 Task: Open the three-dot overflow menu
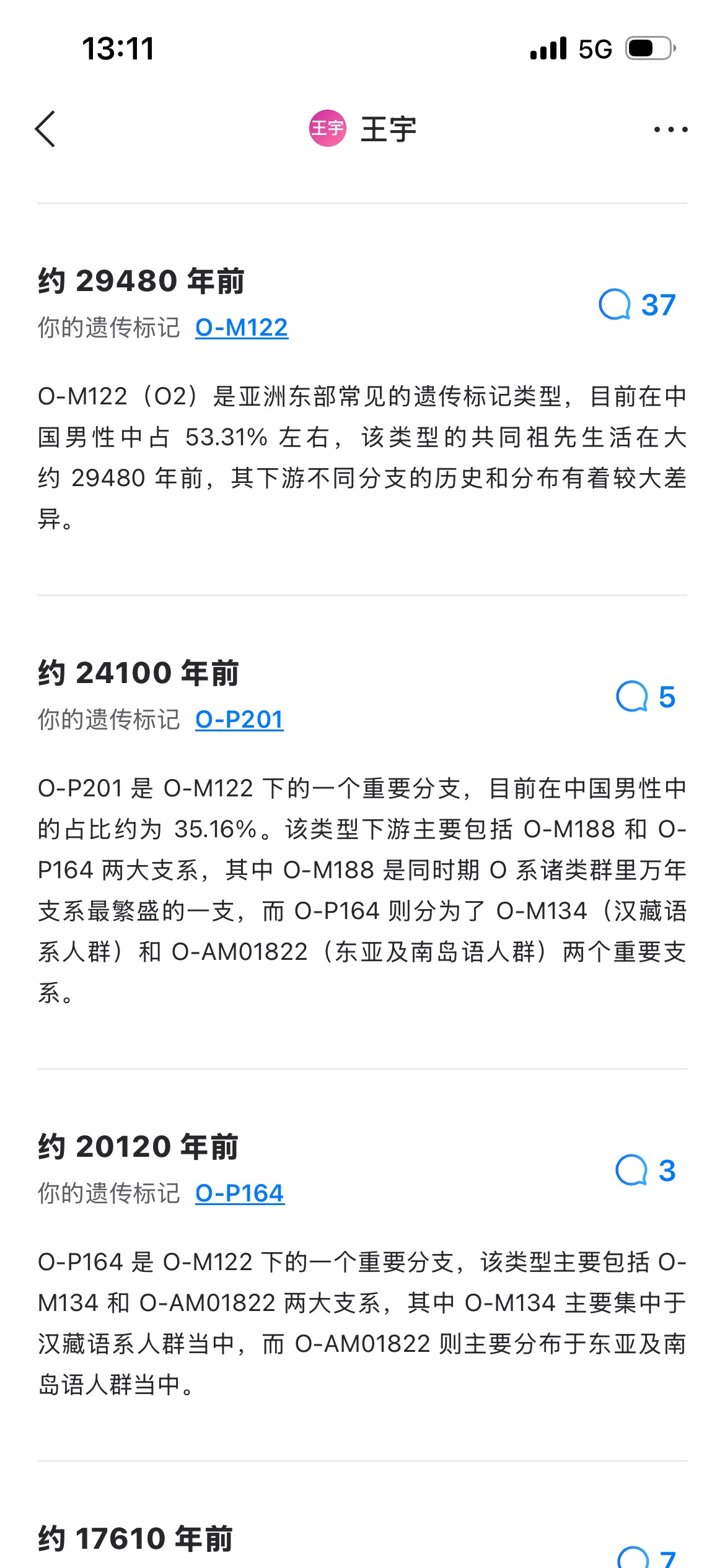pyautogui.click(x=670, y=129)
